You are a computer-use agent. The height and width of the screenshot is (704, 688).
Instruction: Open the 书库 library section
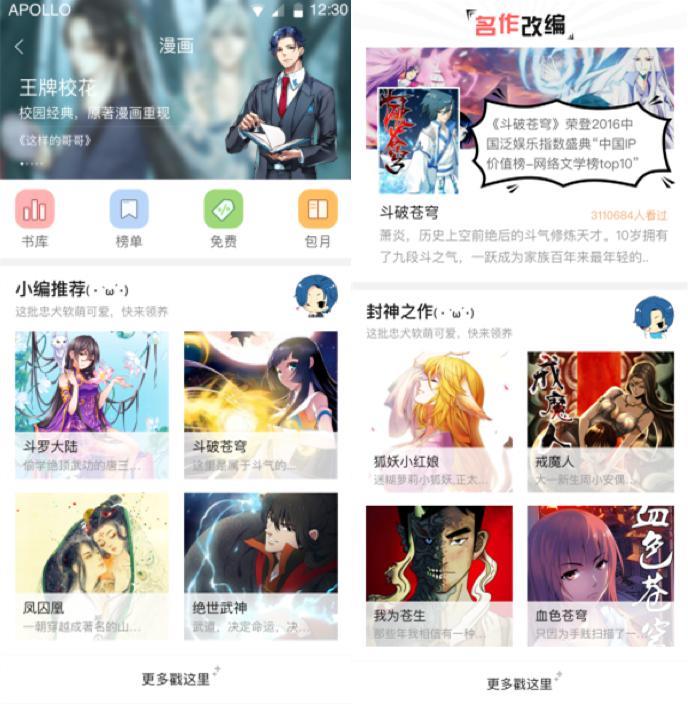point(35,218)
